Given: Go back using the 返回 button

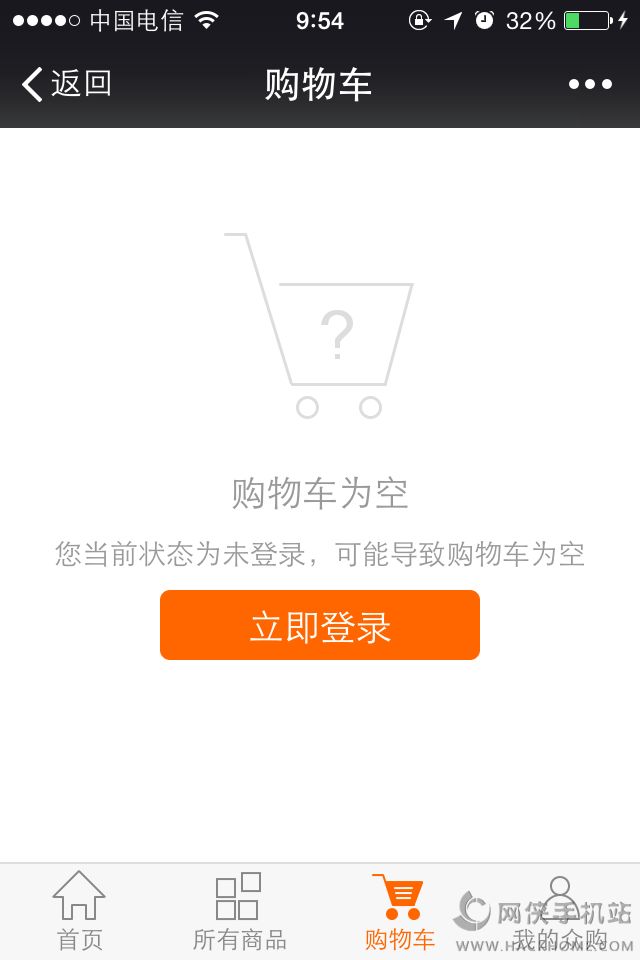Looking at the screenshot, I should [x=66, y=84].
